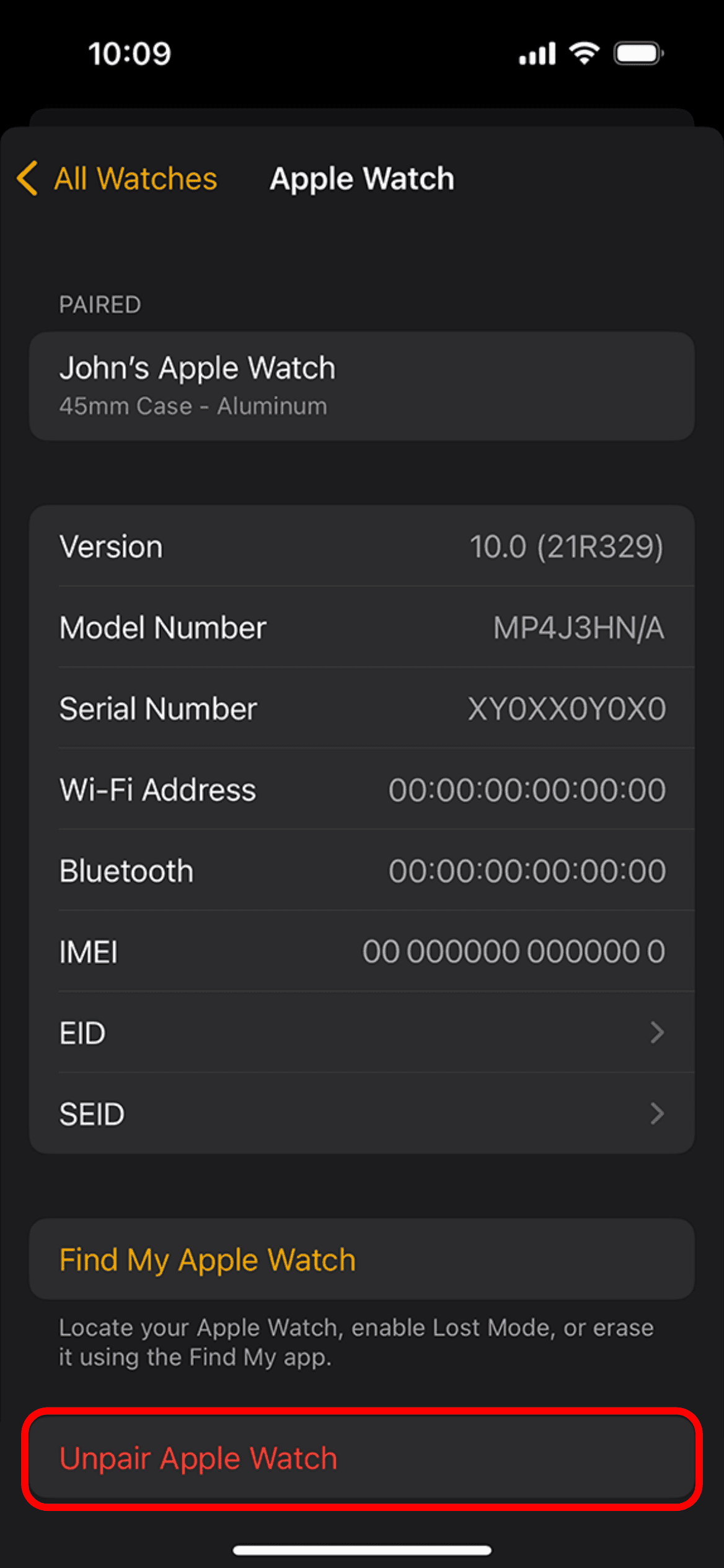Open the EID row
The height and width of the screenshot is (1568, 724).
[361, 1033]
